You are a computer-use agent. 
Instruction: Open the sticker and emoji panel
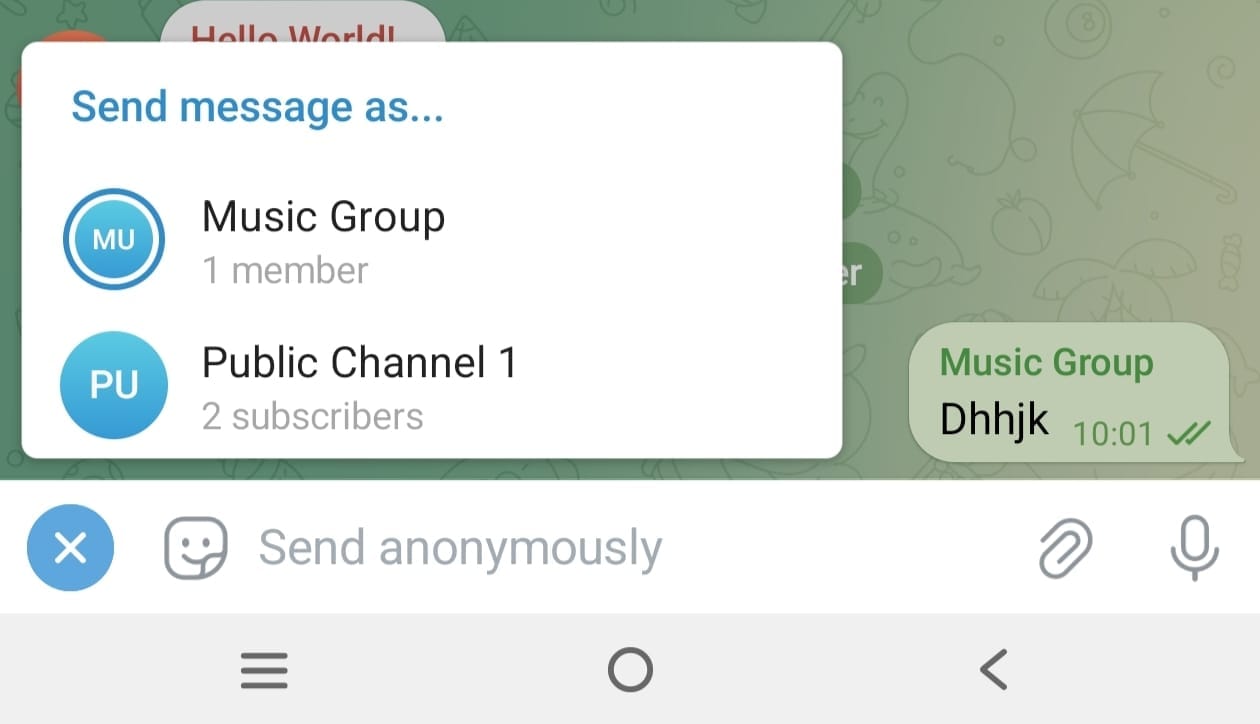click(x=195, y=548)
